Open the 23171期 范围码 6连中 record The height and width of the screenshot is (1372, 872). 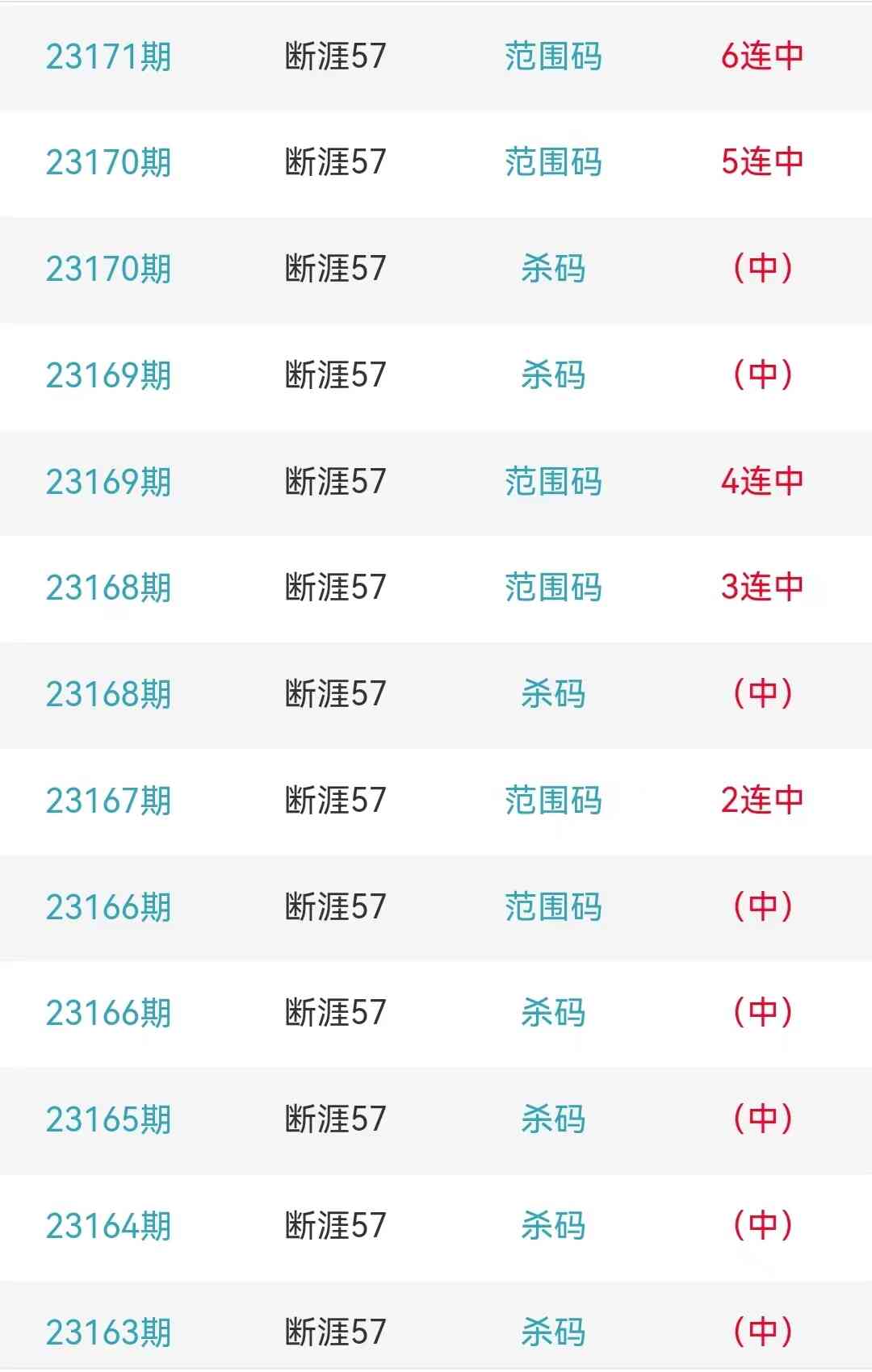click(x=436, y=56)
